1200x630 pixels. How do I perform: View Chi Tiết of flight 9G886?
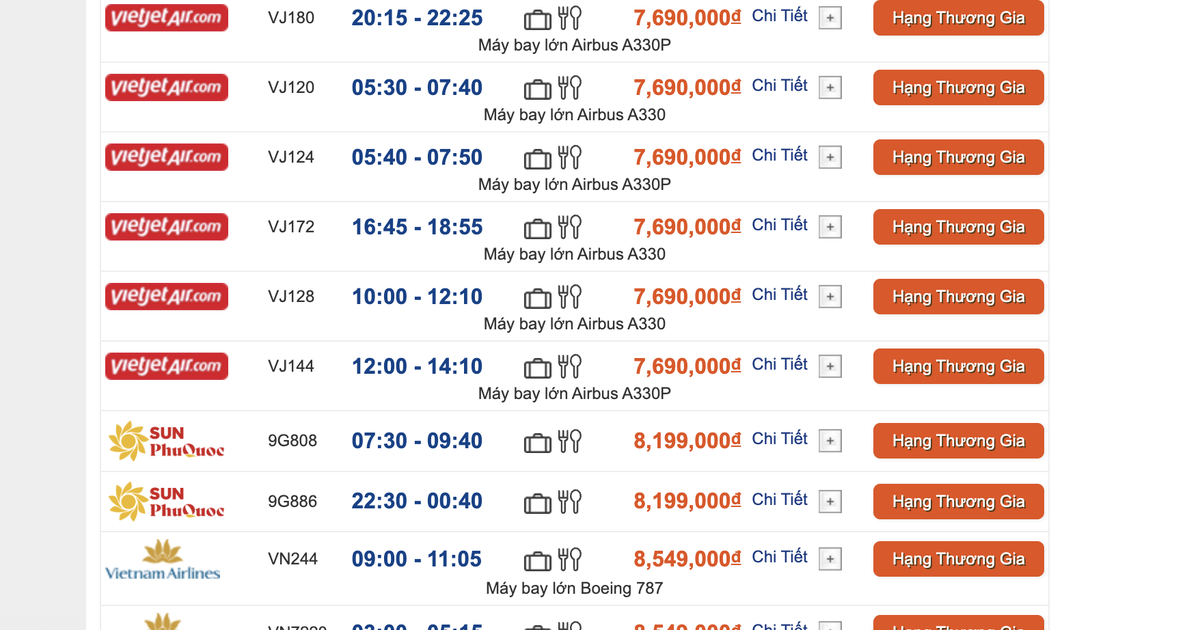pos(780,499)
